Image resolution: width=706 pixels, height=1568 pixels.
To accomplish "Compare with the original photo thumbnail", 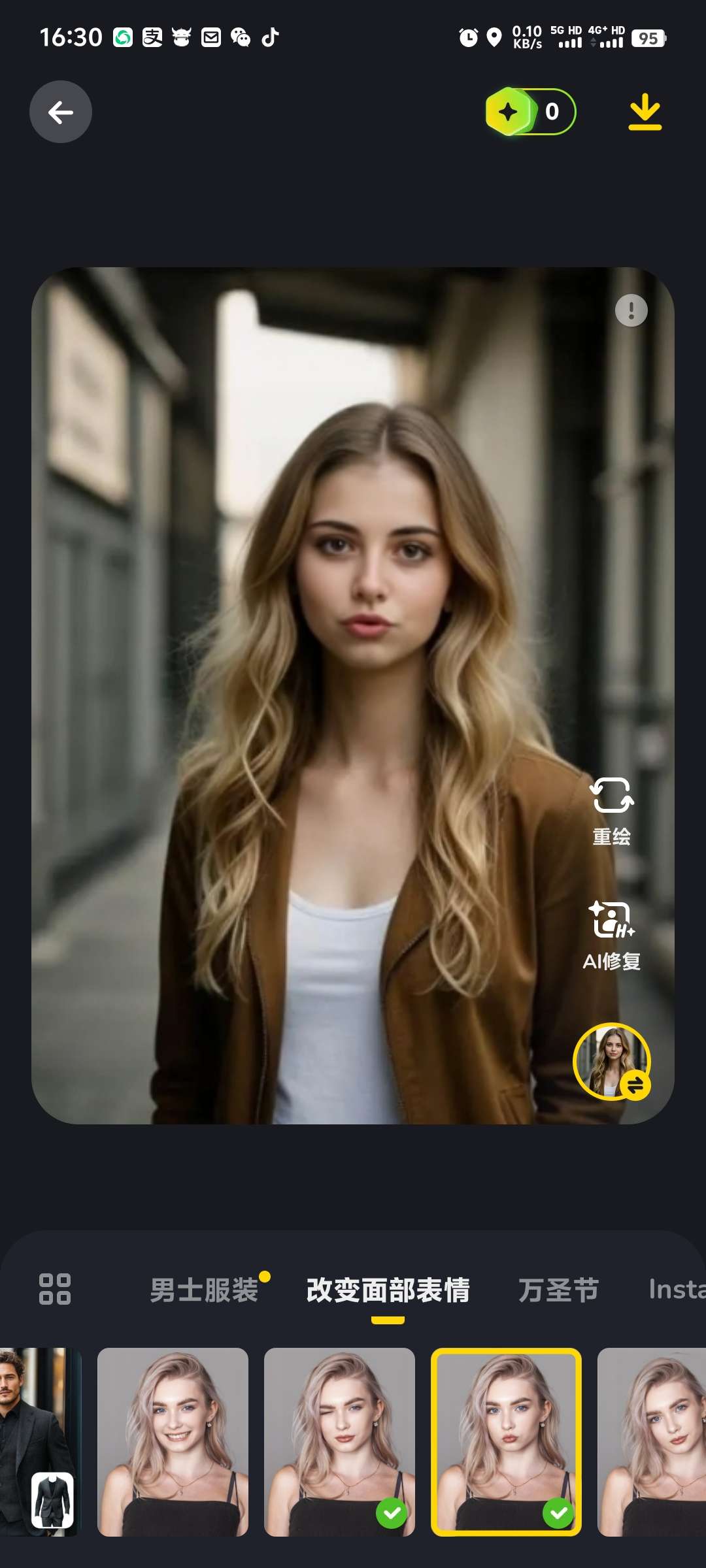I will [x=611, y=1061].
